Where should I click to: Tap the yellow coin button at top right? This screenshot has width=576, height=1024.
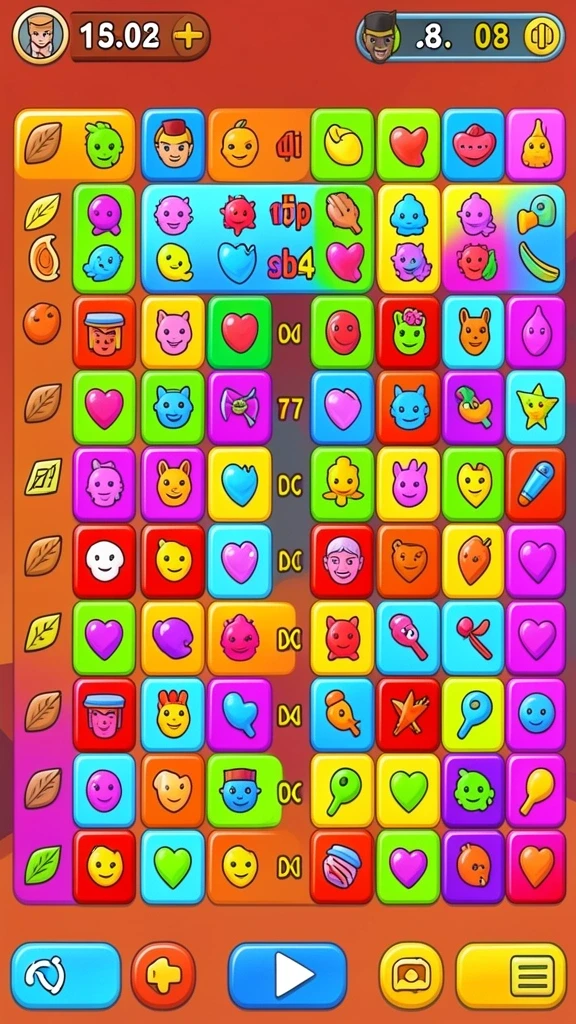point(542,36)
